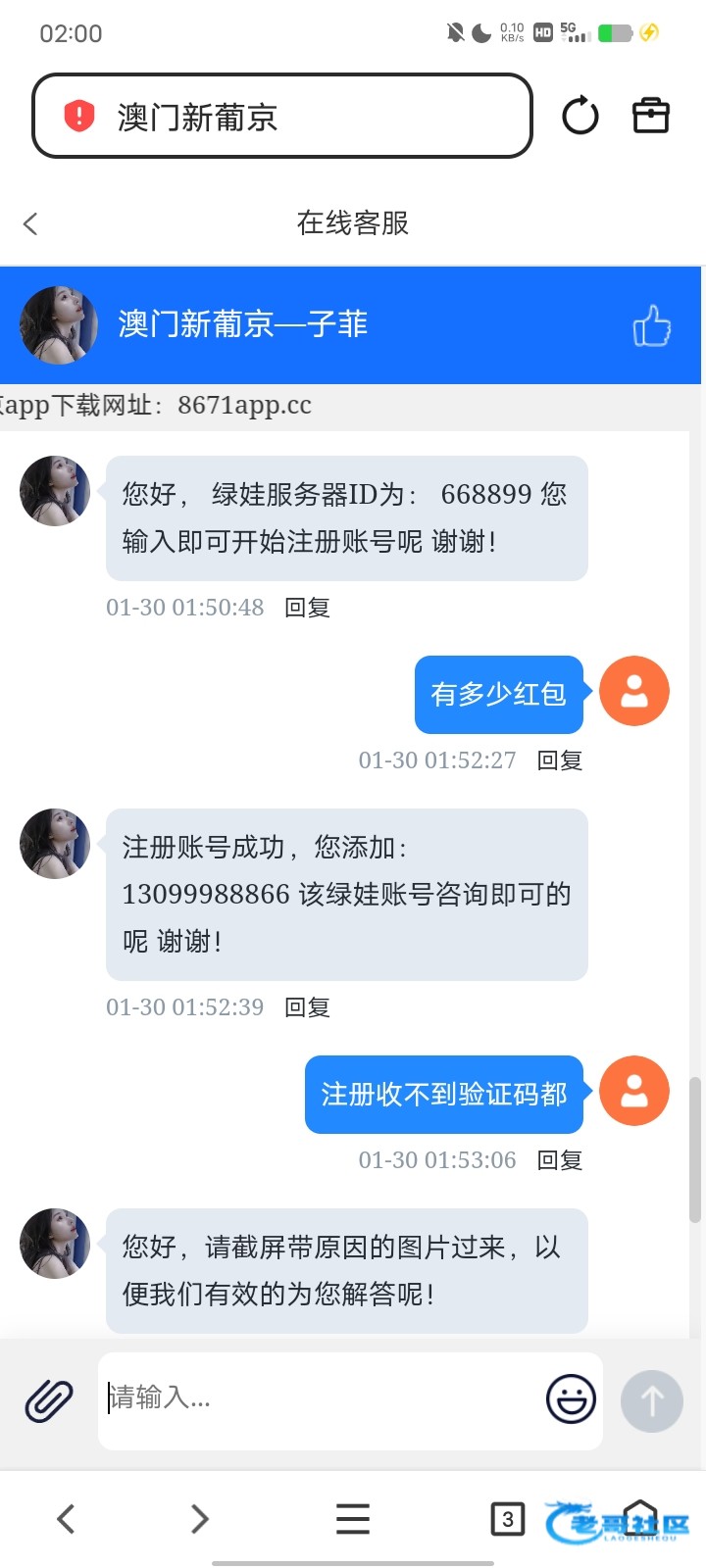Viewport: 706px width, 1568px height.
Task: Give the agent a thumbs up
Action: [x=652, y=325]
